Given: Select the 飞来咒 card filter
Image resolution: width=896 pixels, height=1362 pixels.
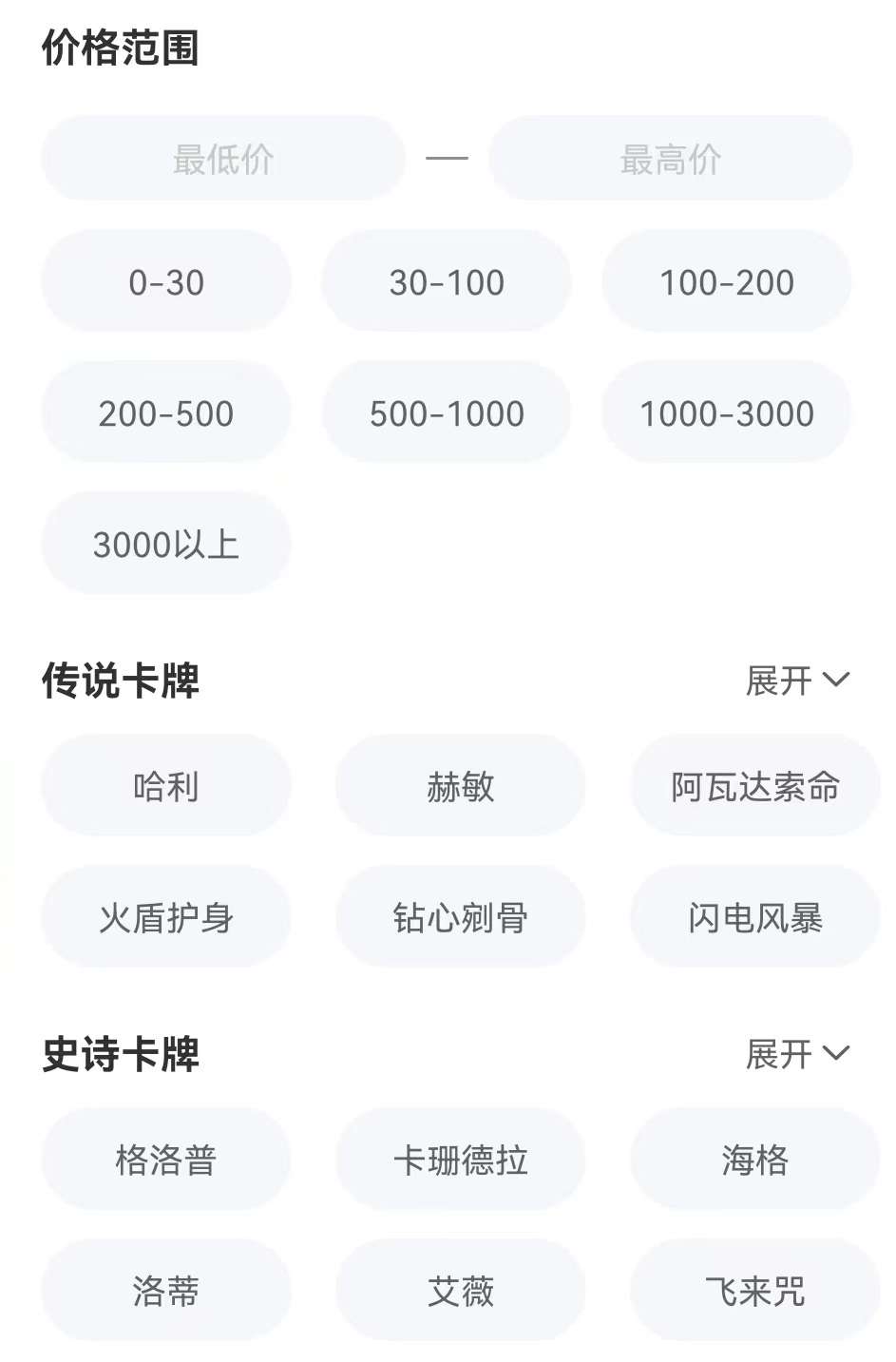Looking at the screenshot, I should pyautogui.click(x=754, y=1292).
